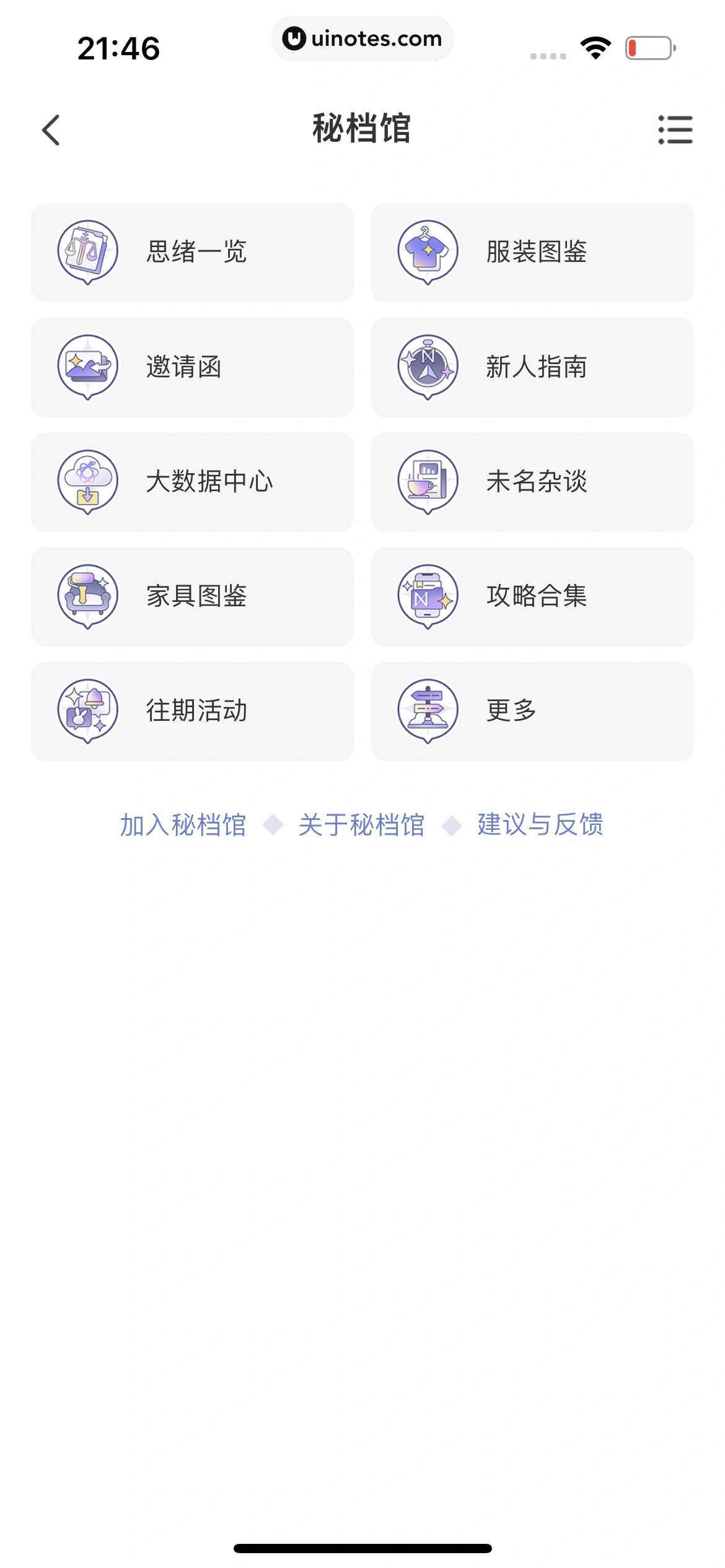Image resolution: width=725 pixels, height=1568 pixels.
Task: Open the list menu icon
Action: click(x=675, y=130)
